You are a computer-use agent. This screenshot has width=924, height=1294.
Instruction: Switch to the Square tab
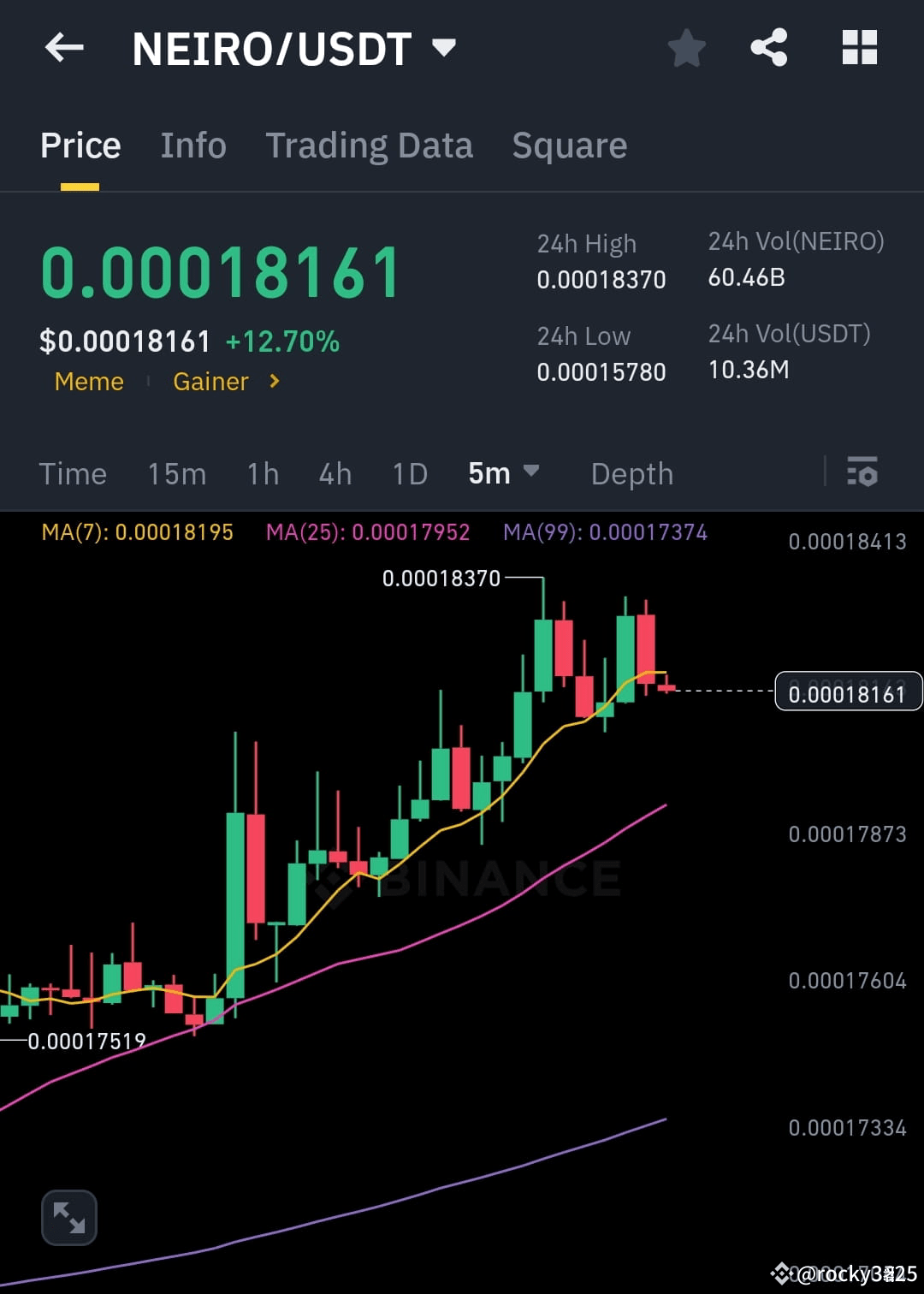click(569, 145)
